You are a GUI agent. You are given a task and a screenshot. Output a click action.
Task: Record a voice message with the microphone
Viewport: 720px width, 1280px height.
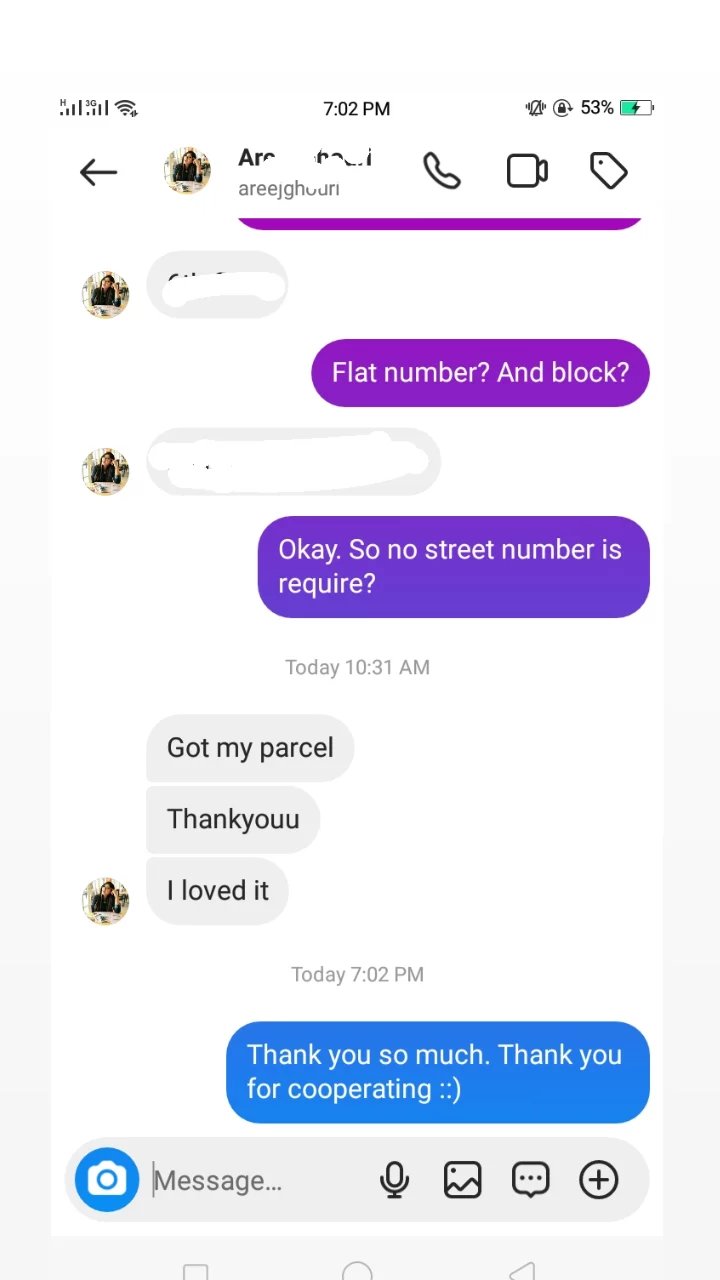(394, 1180)
